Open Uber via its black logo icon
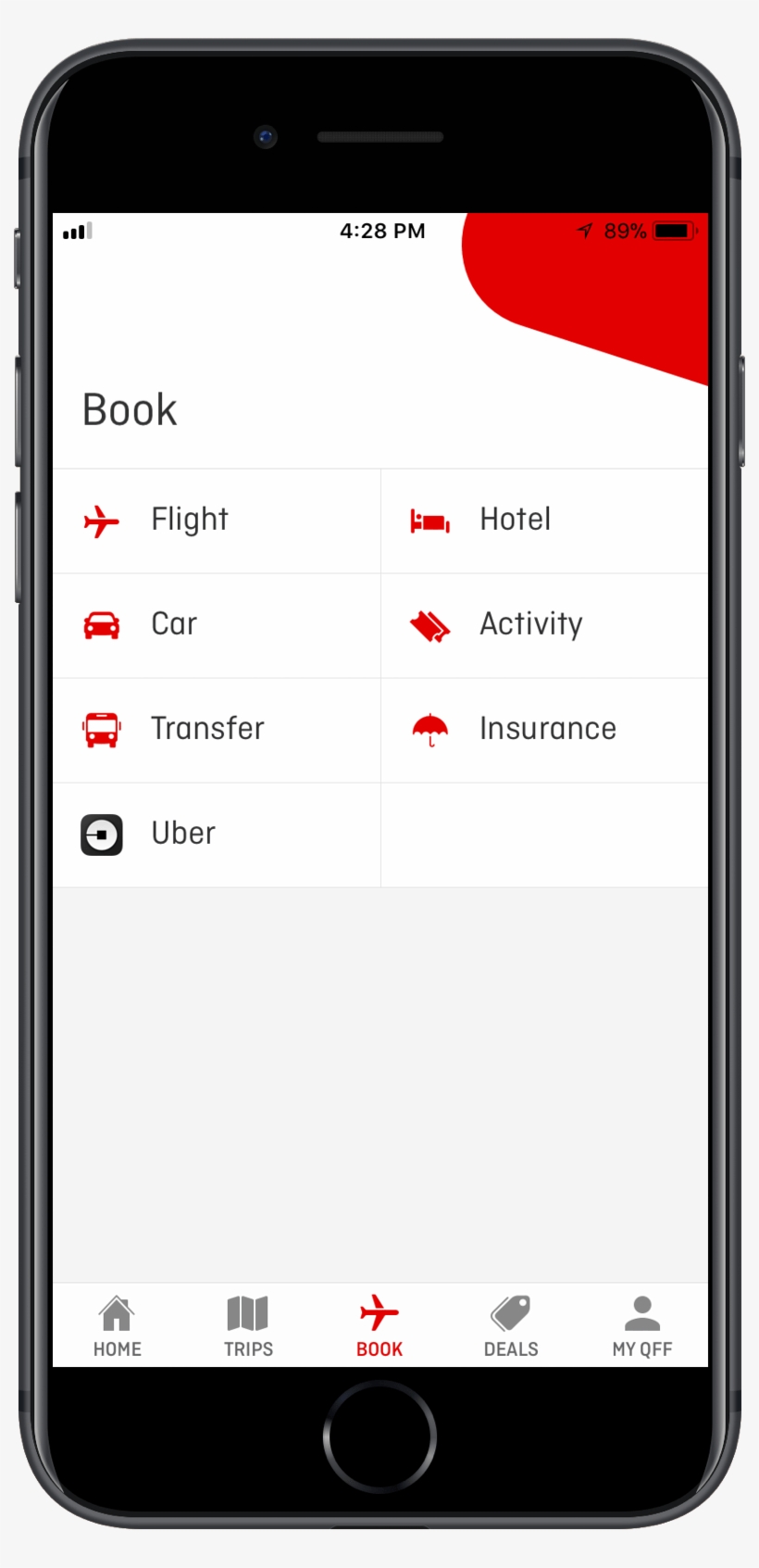The height and width of the screenshot is (1568, 759). [x=100, y=834]
